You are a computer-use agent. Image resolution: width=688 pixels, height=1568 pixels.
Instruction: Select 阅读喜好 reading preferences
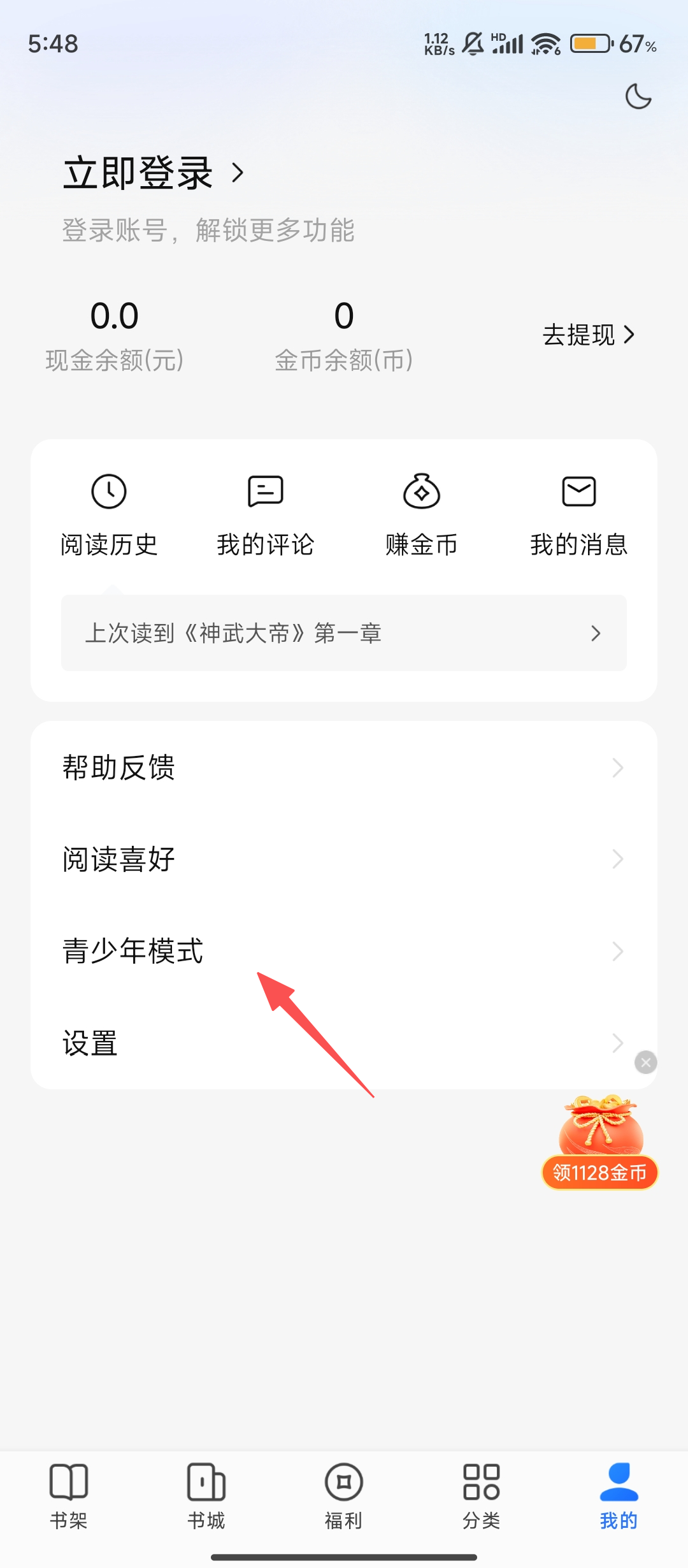coord(344,859)
